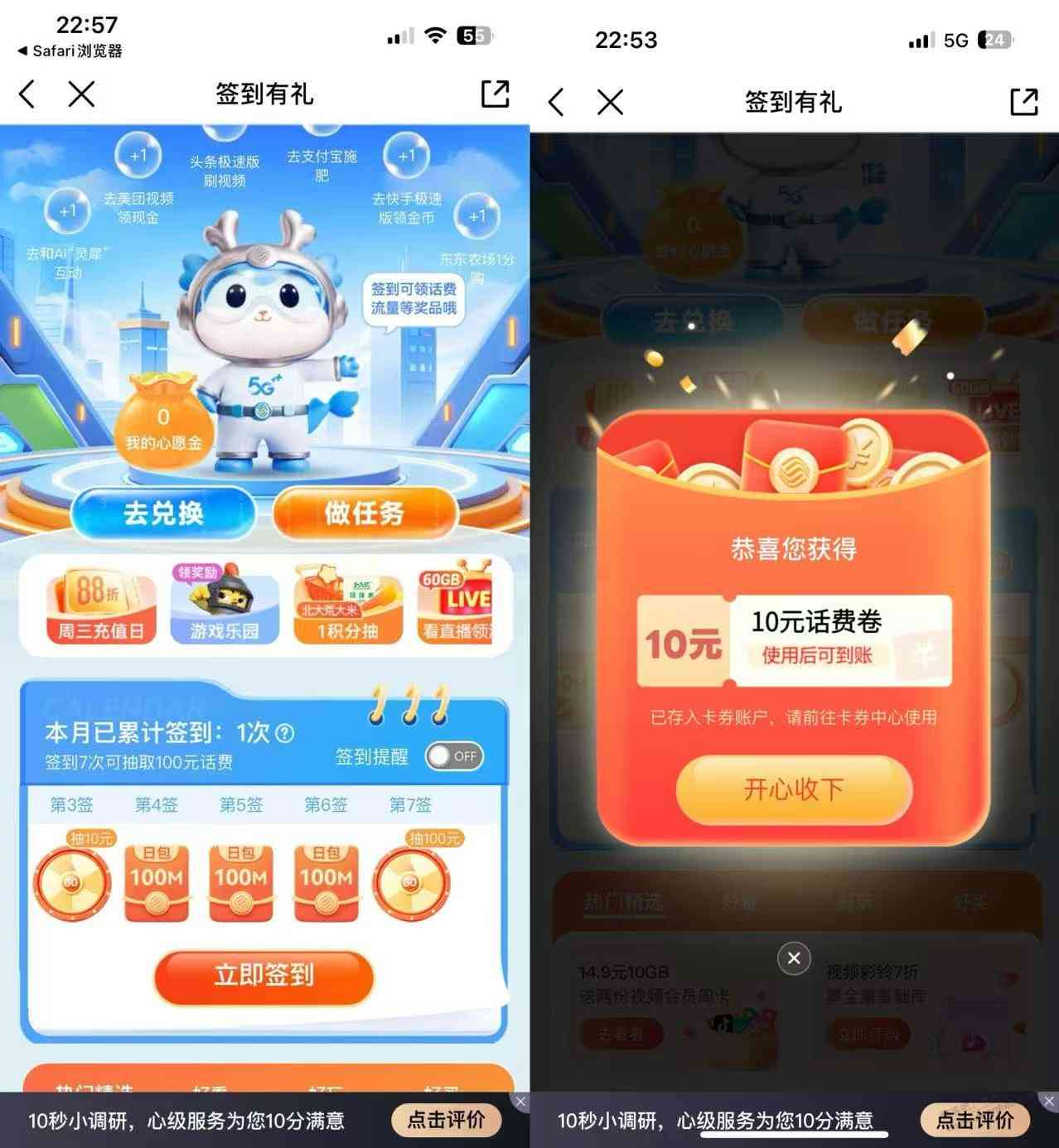
Task: Open the help icon beside 本月已累计签到
Action: pyautogui.click(x=285, y=733)
